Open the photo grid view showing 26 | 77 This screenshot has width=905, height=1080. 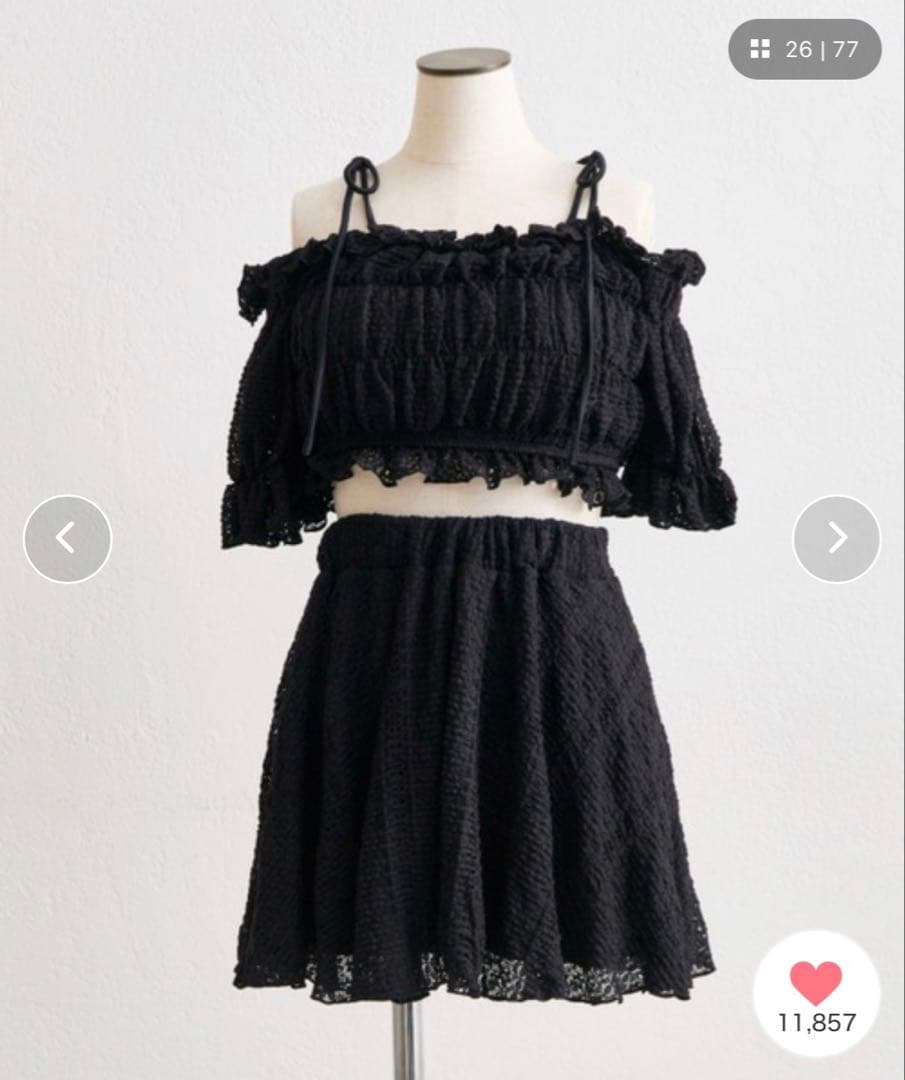(804, 49)
